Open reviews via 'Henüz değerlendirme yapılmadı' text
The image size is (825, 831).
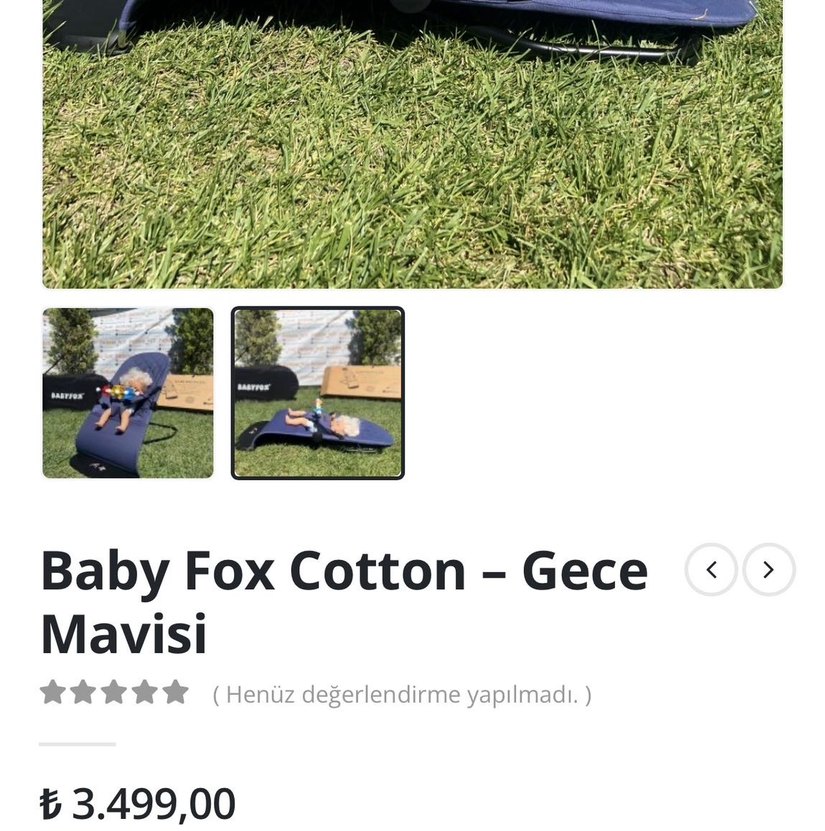403,692
